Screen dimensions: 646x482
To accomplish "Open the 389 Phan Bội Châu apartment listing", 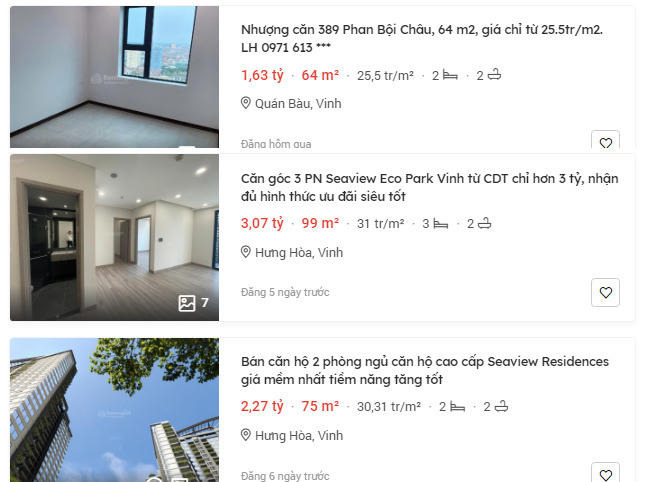I will point(421,38).
